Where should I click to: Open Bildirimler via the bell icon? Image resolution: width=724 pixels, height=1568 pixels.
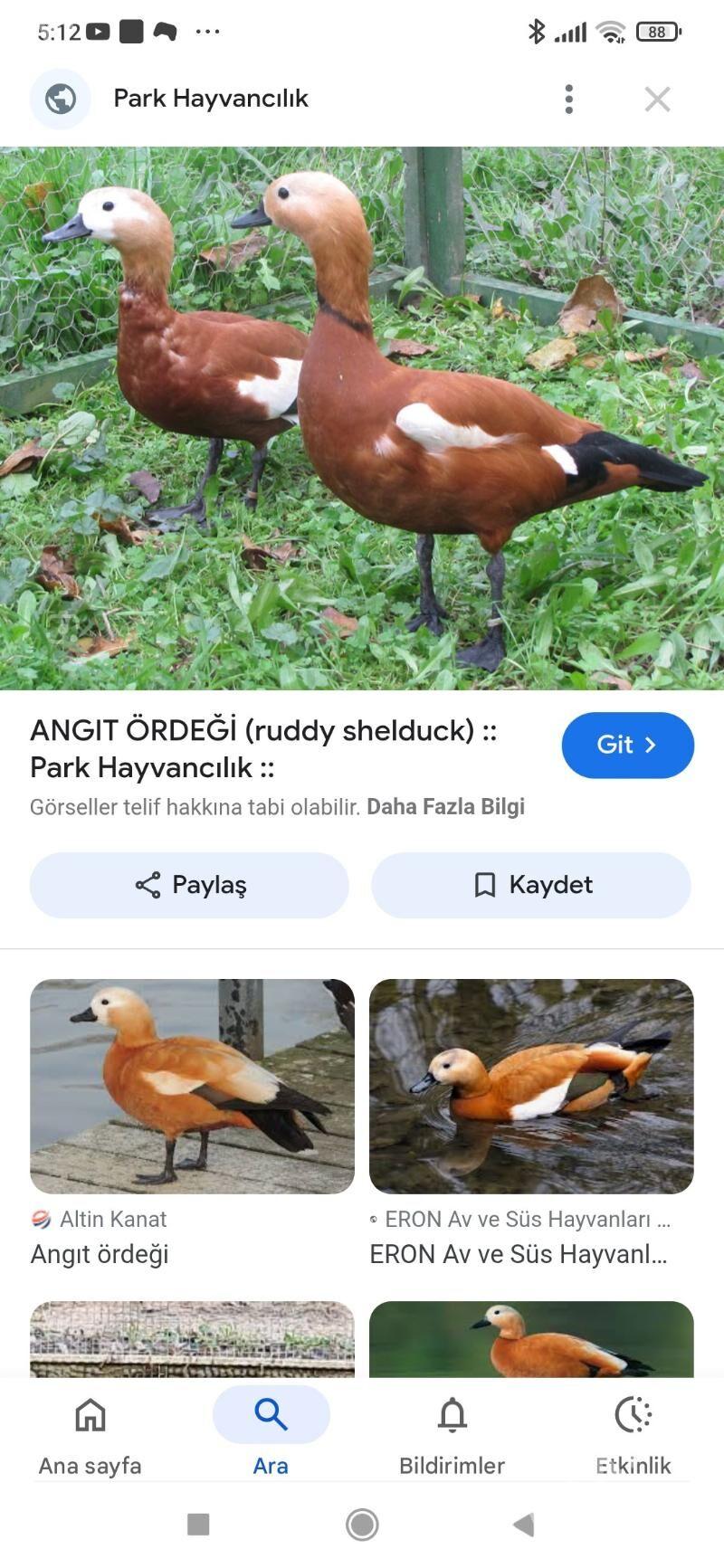[x=452, y=1413]
